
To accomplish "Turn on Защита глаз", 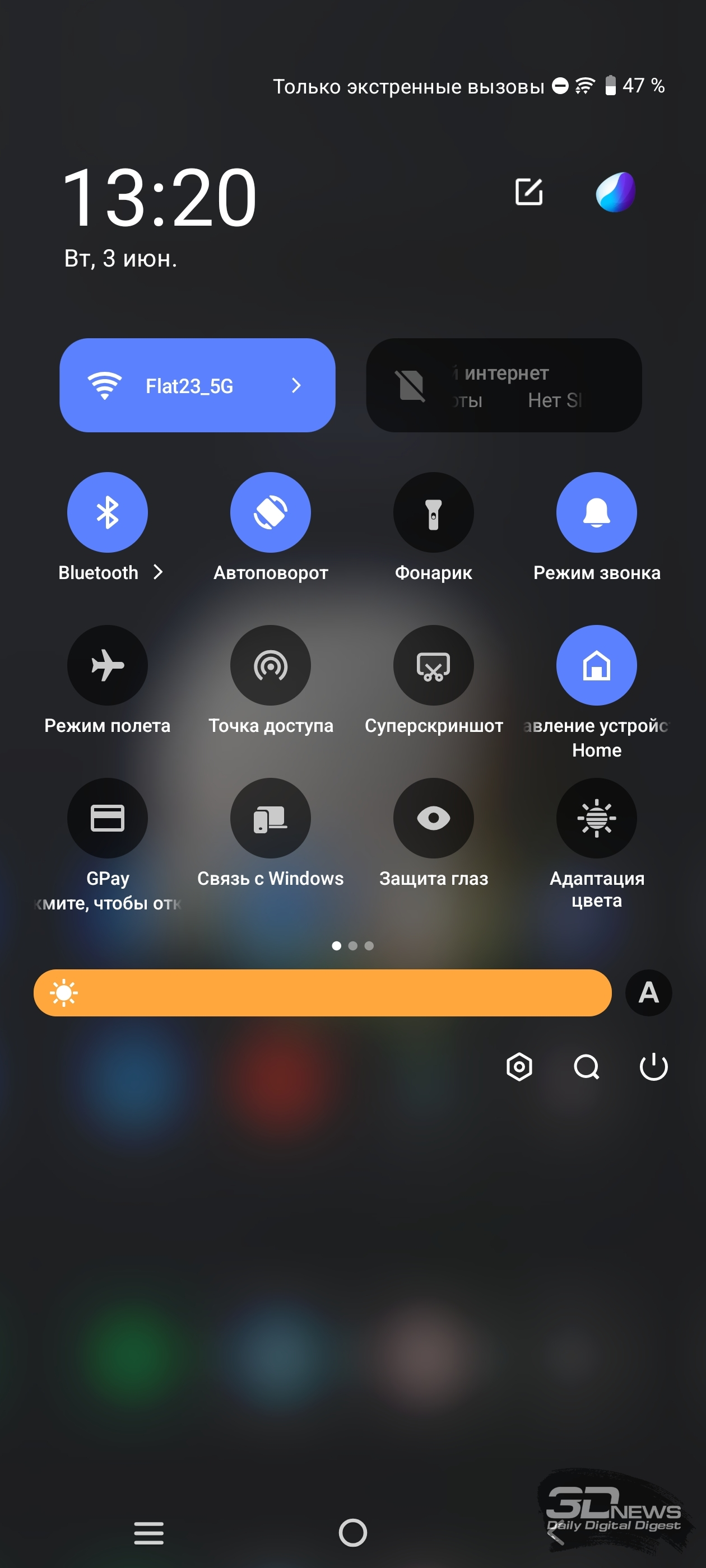I will point(433,818).
